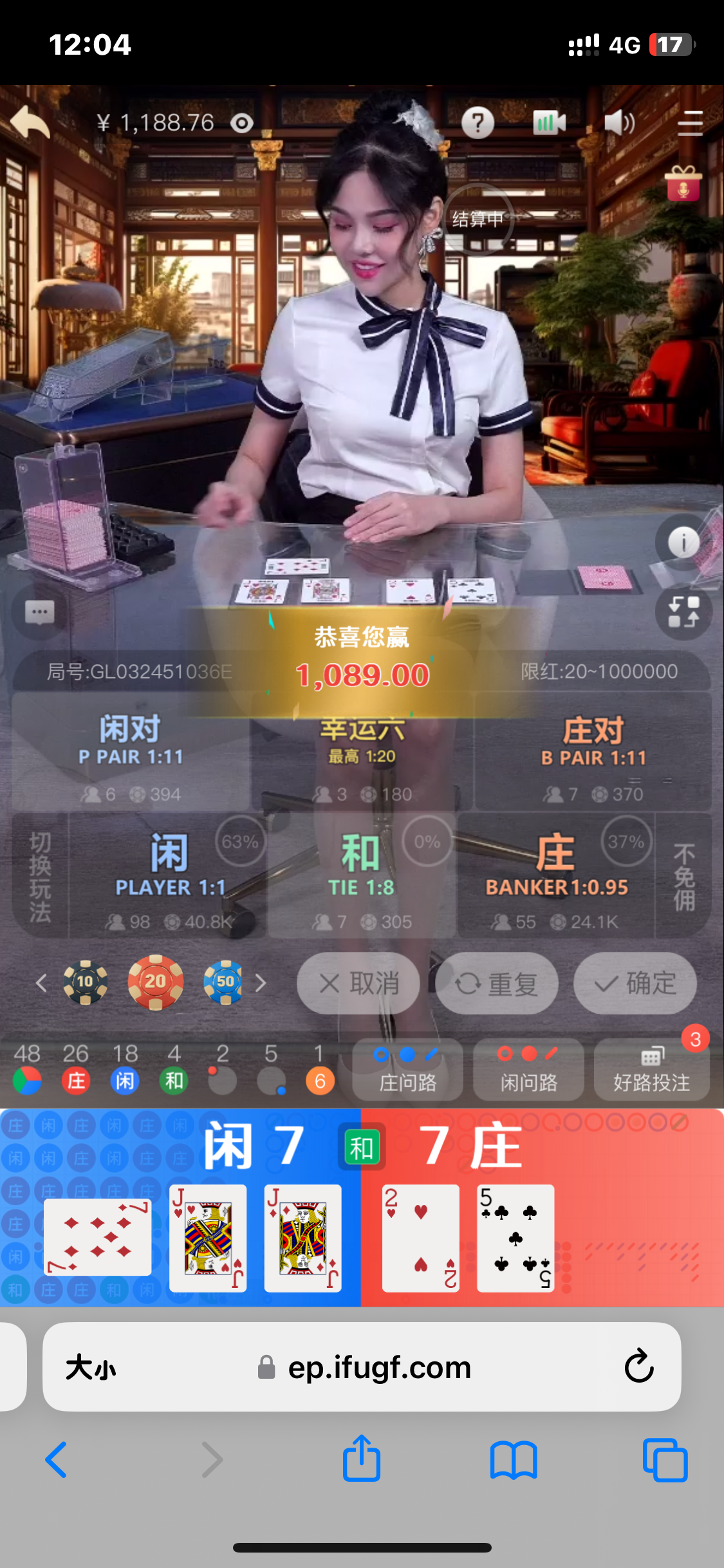The width and height of the screenshot is (724, 1568).
Task: Reload the page in Safari
Action: pyautogui.click(x=638, y=1367)
